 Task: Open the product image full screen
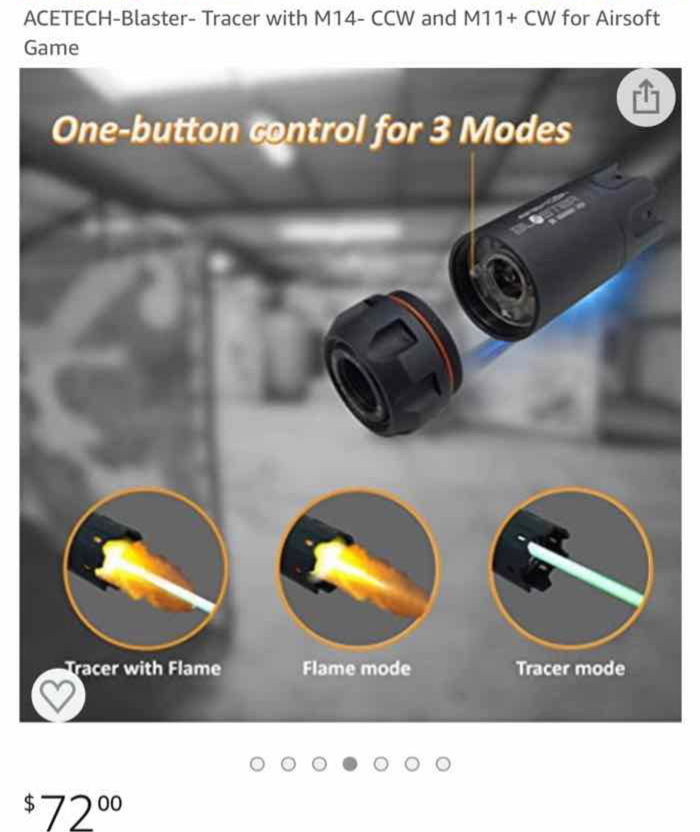click(350, 400)
